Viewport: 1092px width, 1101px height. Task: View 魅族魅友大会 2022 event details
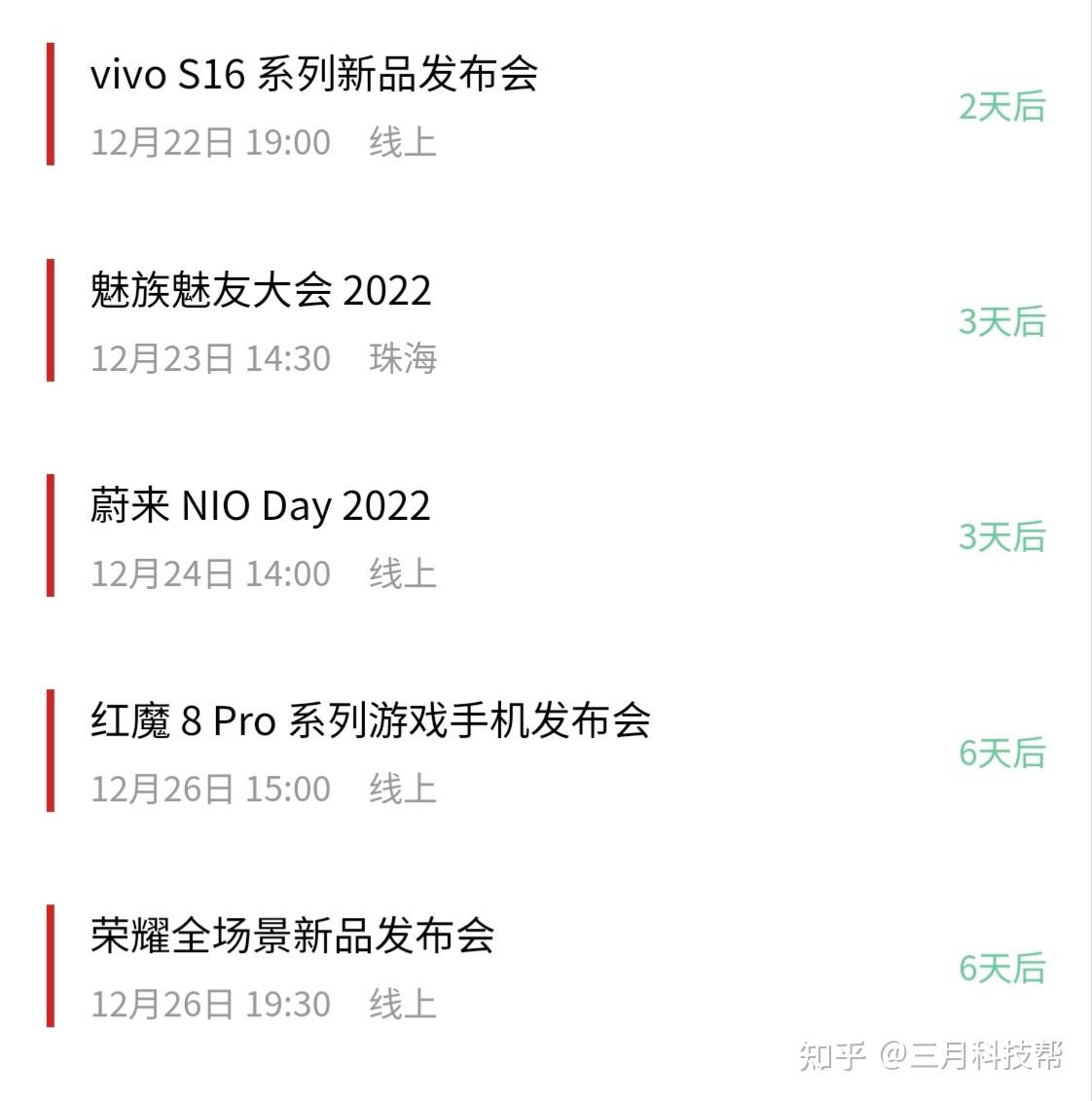261,291
